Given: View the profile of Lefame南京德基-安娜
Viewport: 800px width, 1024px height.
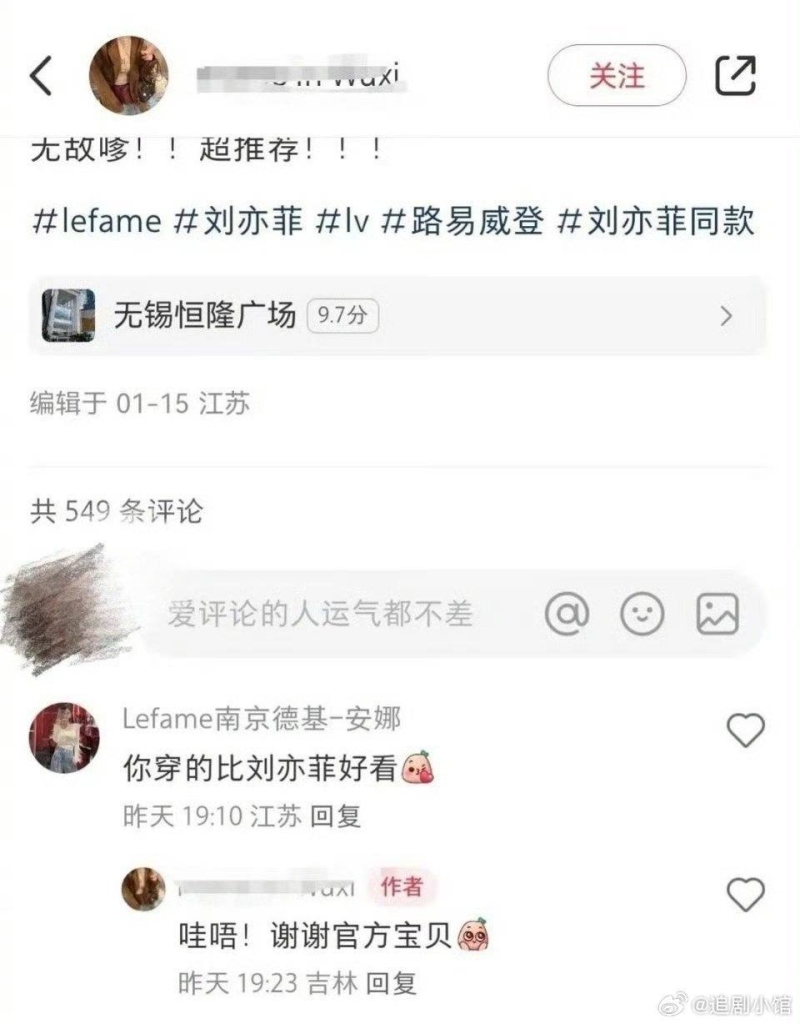Looking at the screenshot, I should click(65, 737).
